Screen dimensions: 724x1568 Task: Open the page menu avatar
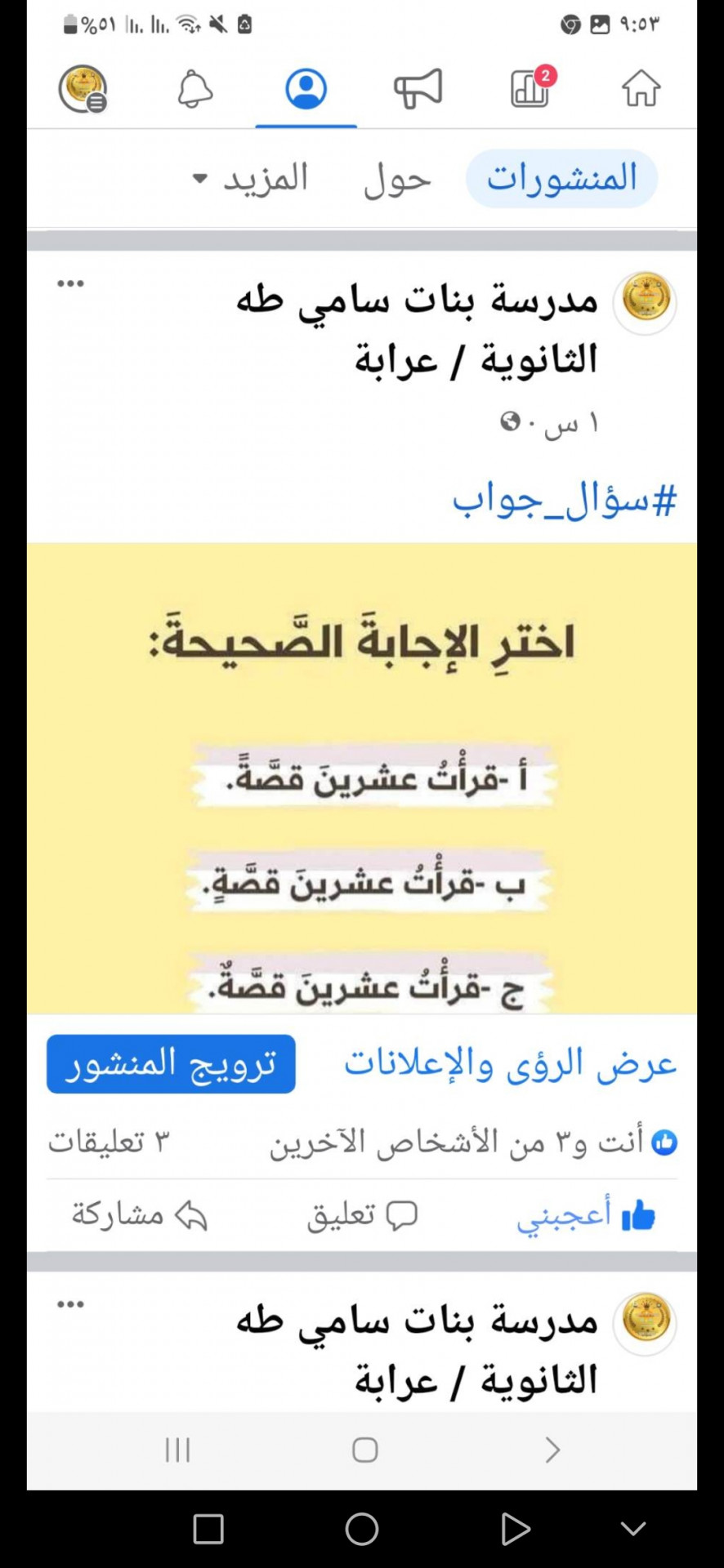[83, 88]
